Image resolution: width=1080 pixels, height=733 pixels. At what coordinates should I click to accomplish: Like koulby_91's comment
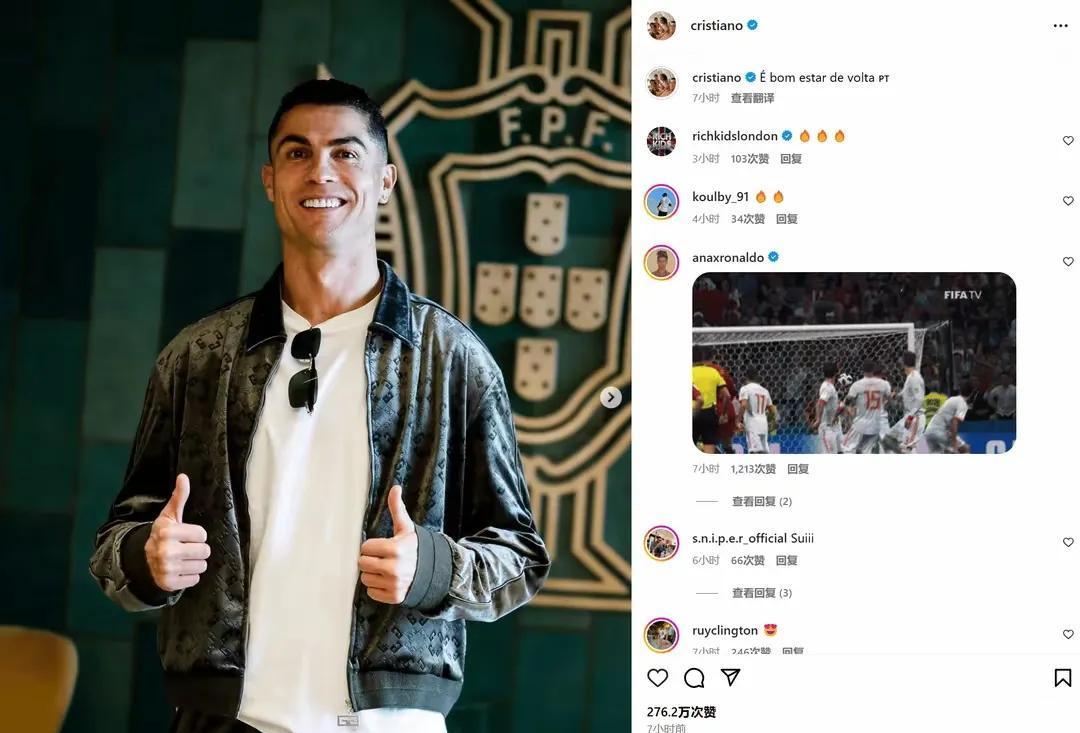1068,201
